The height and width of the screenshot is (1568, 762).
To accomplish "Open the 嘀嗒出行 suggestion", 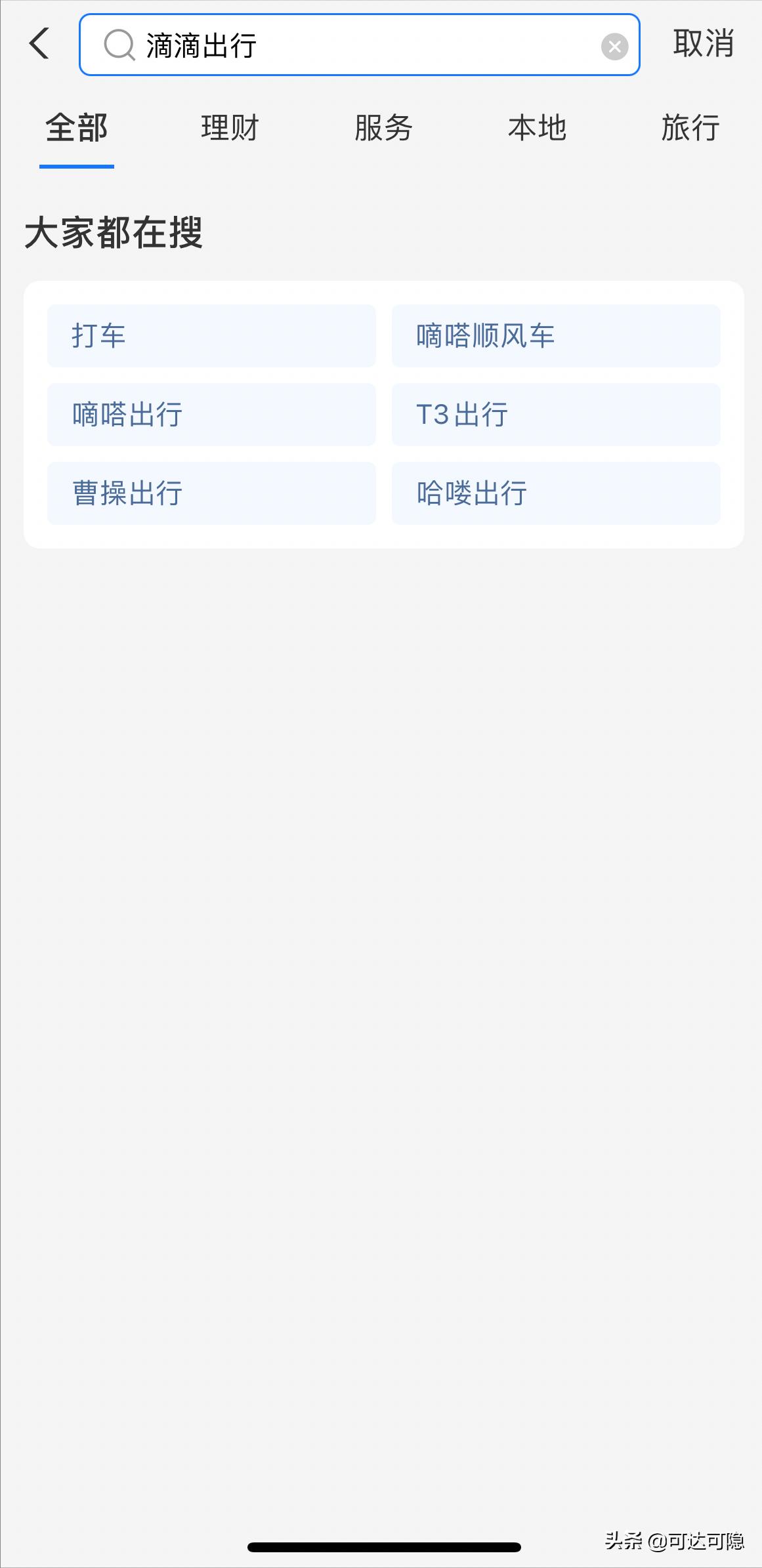I will tap(211, 415).
